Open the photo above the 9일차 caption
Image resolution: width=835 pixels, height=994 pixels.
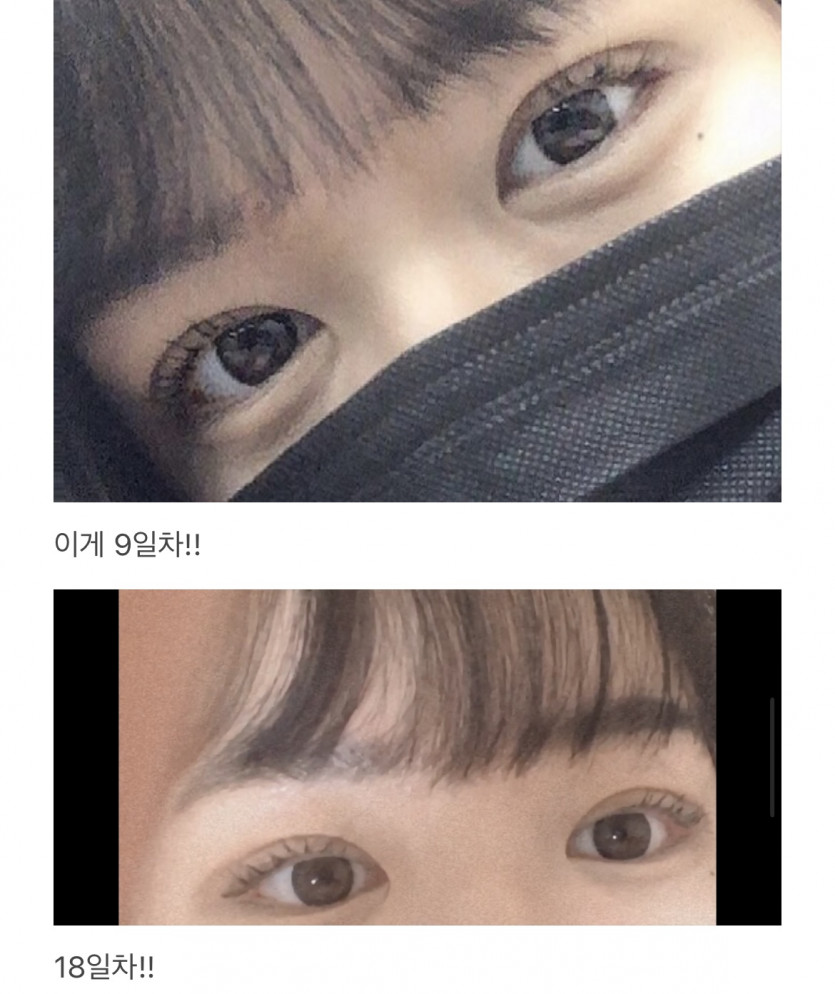coord(417,250)
